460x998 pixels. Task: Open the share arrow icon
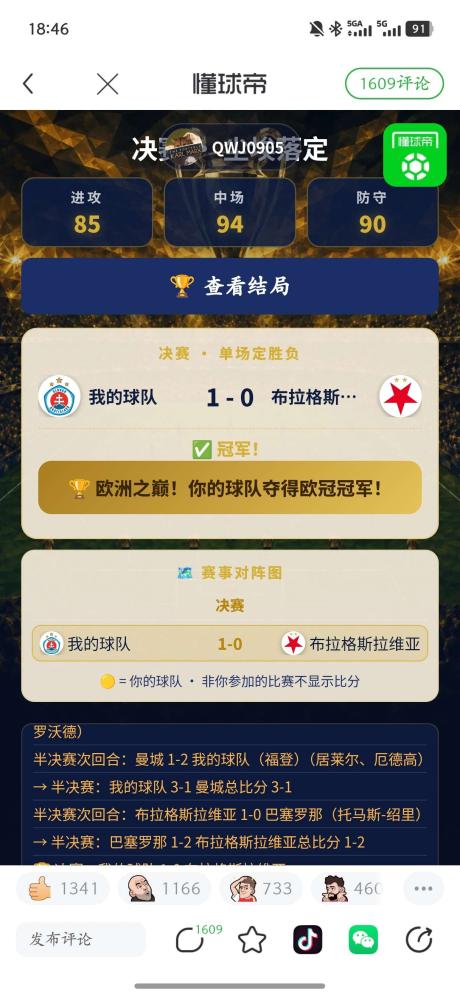click(x=419, y=939)
